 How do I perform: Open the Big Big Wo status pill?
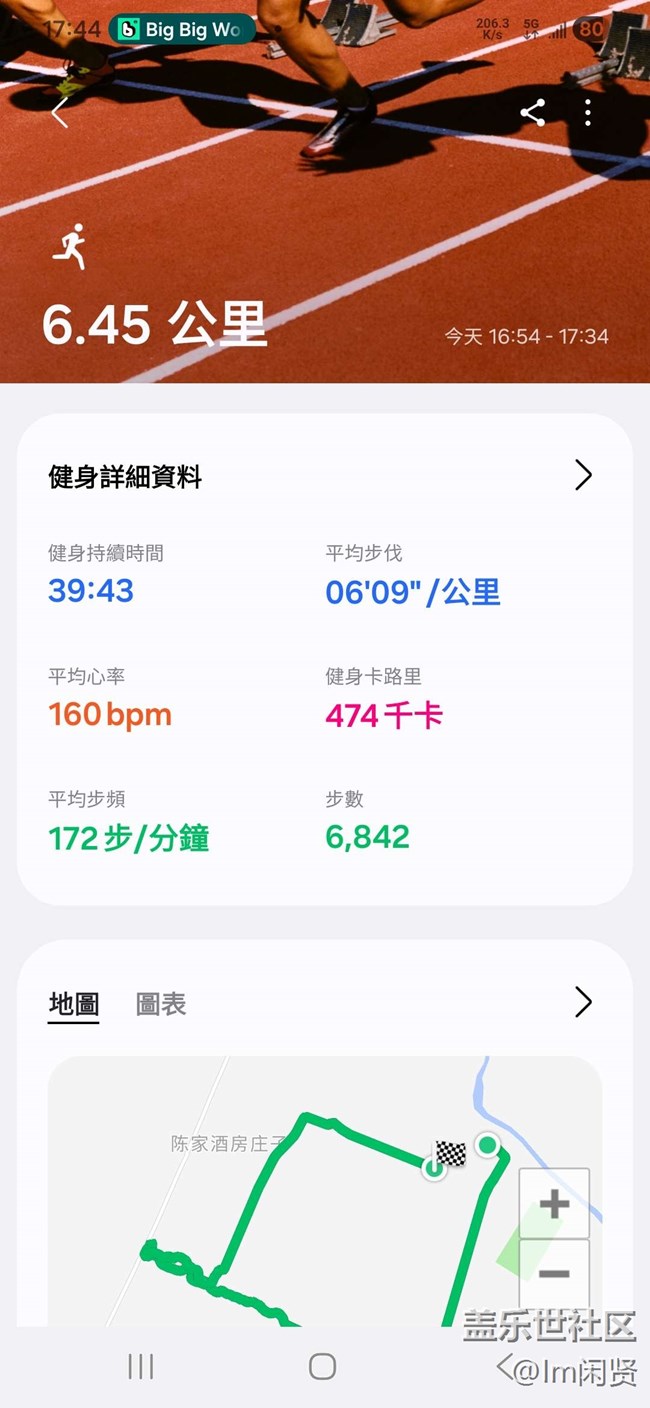point(181,29)
